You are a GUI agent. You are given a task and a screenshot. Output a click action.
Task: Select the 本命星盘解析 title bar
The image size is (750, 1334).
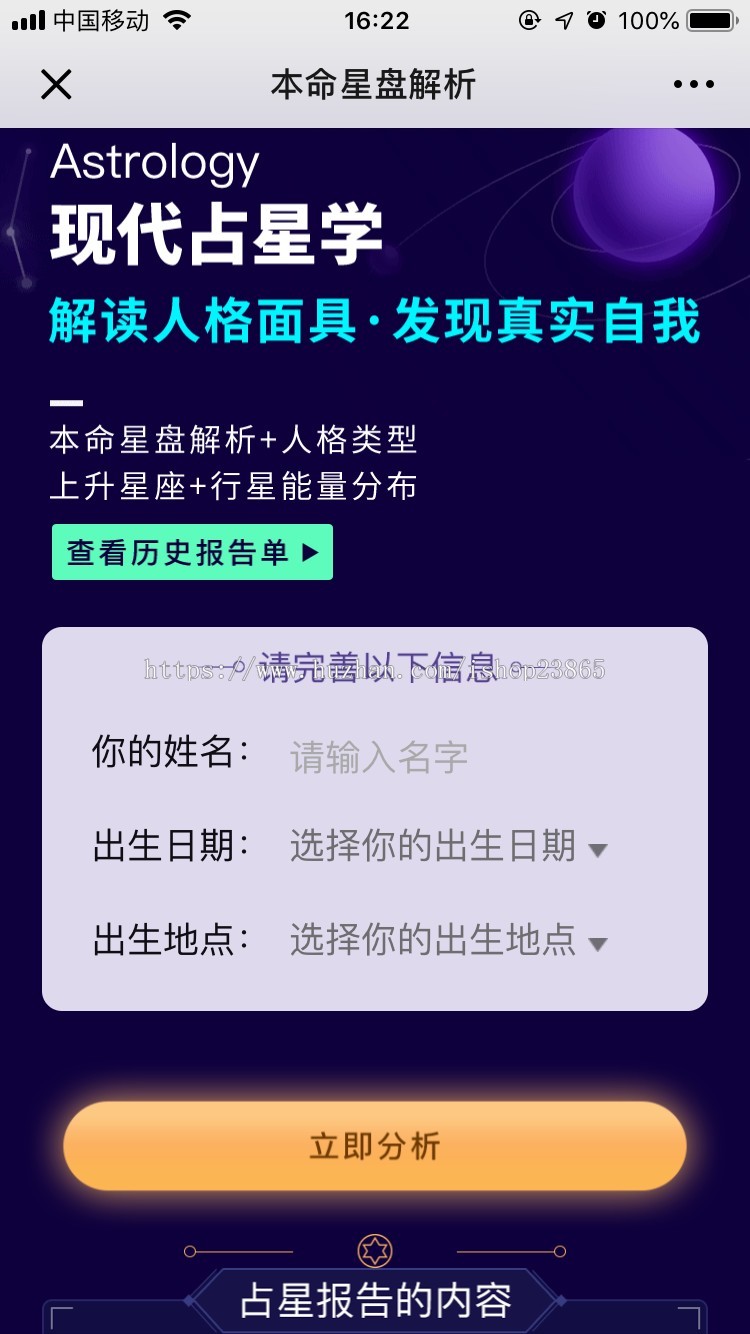(x=375, y=85)
